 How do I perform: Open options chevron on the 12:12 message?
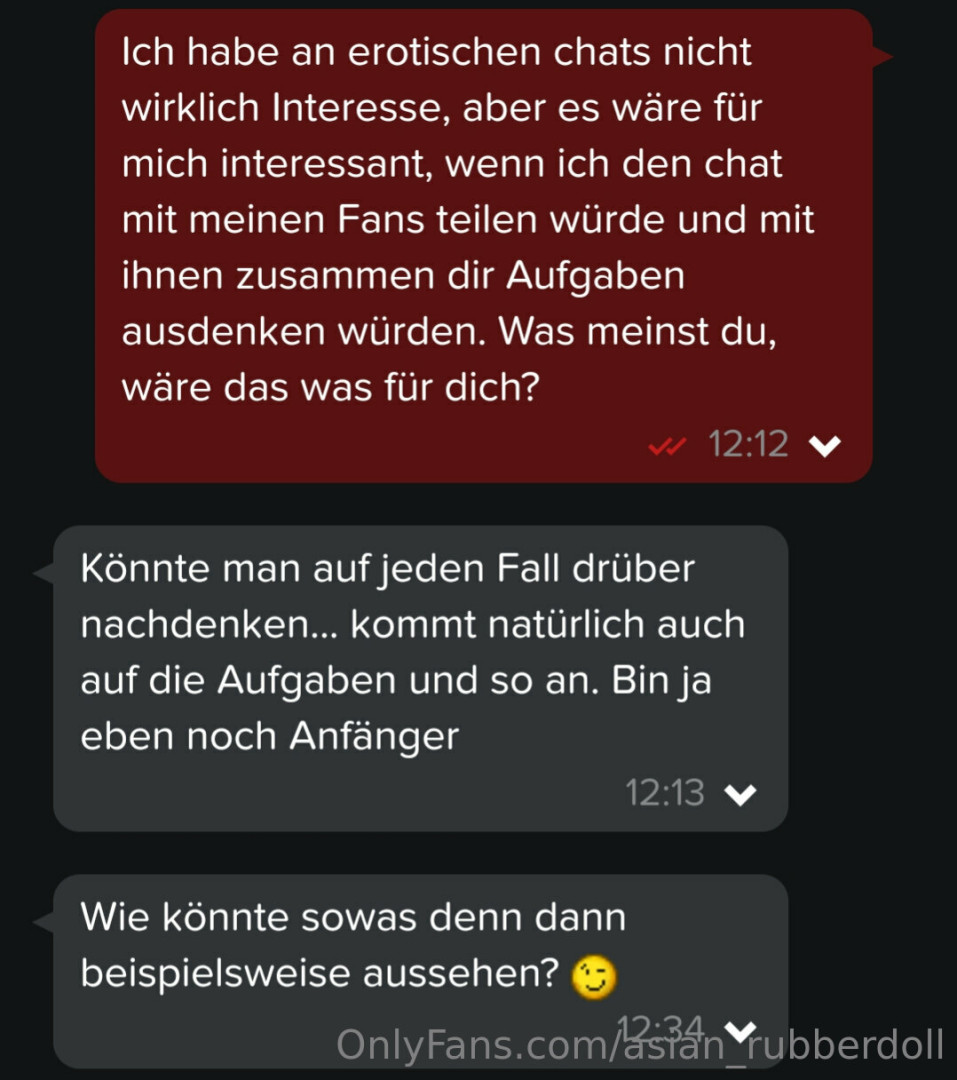[x=824, y=446]
